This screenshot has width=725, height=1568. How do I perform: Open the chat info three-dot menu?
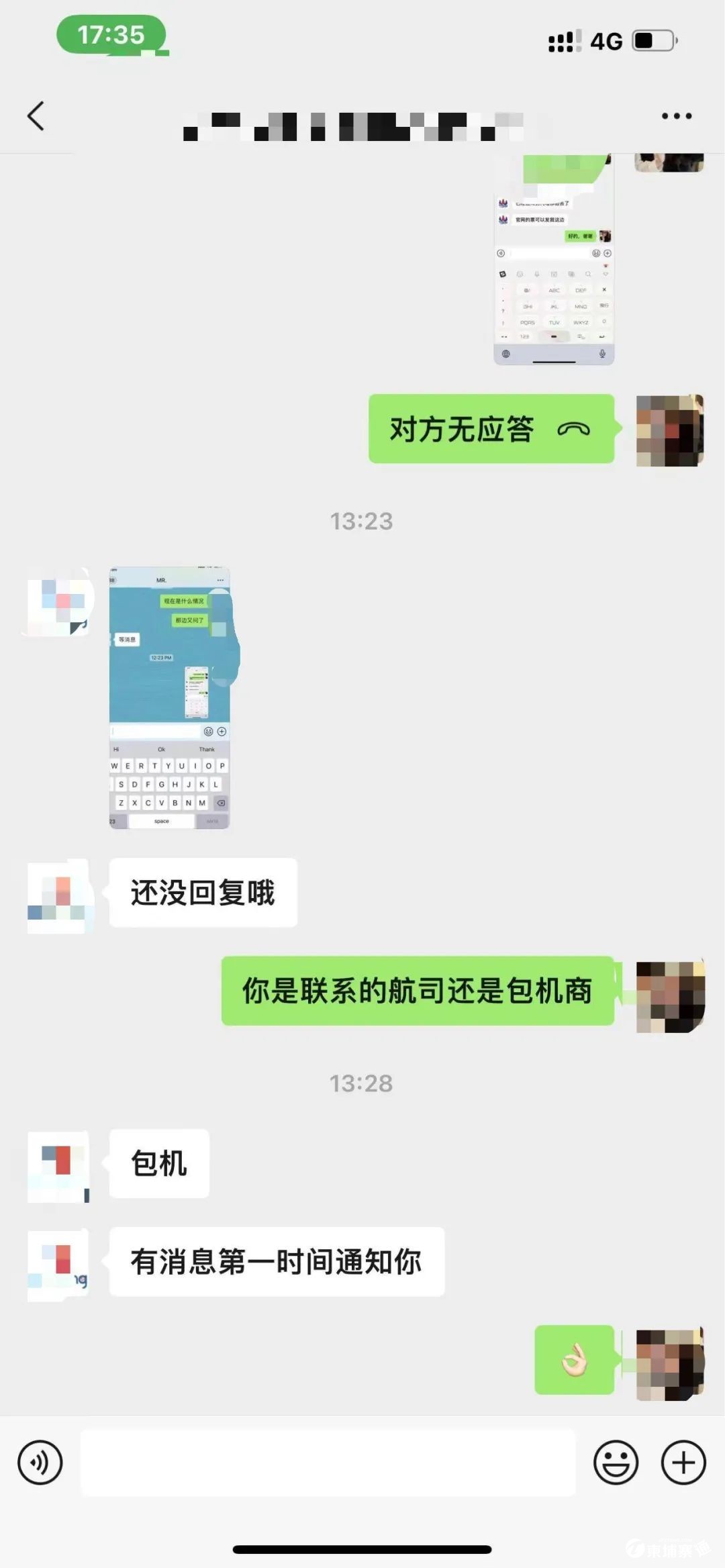(x=676, y=116)
